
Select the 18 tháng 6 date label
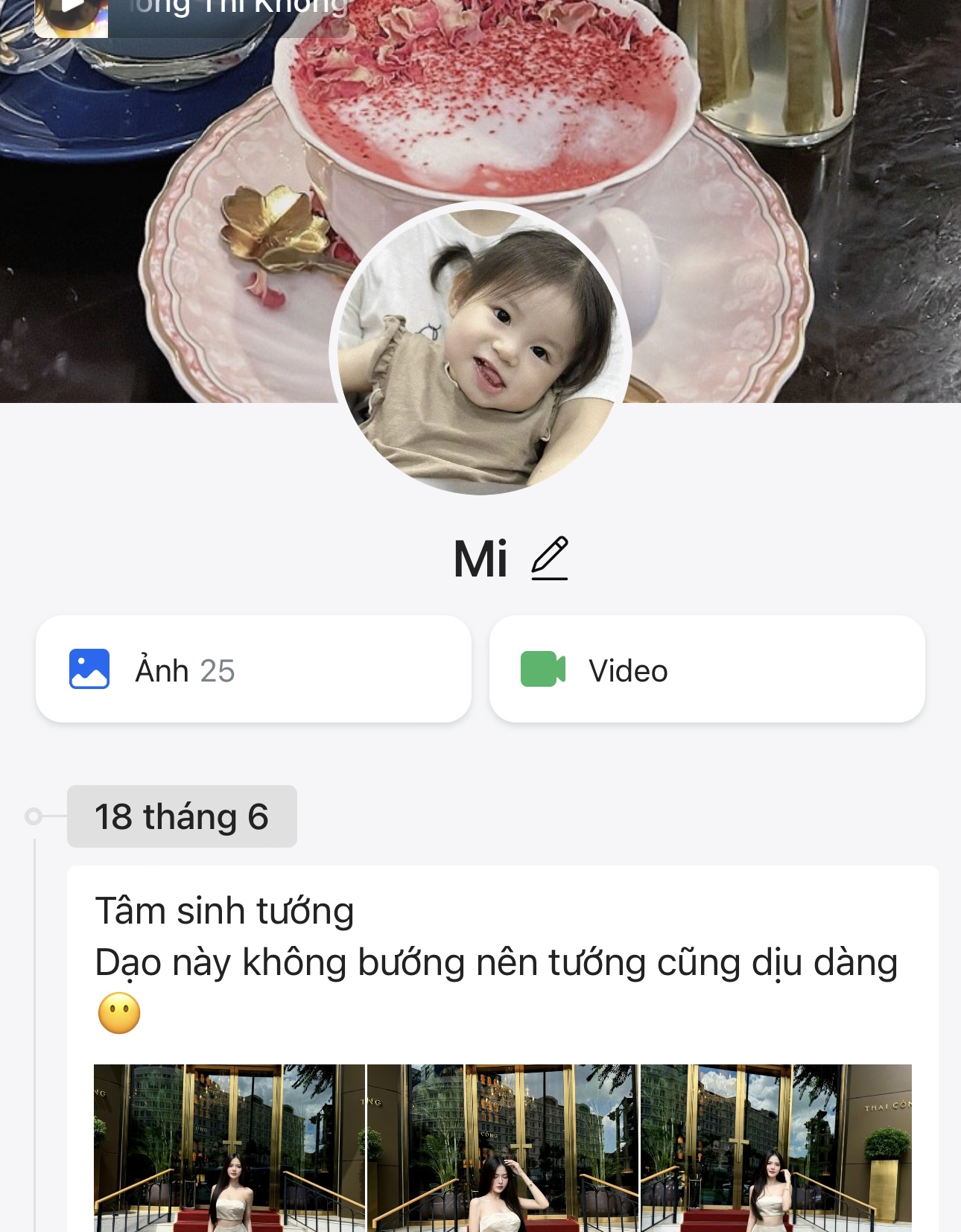pyautogui.click(x=182, y=817)
